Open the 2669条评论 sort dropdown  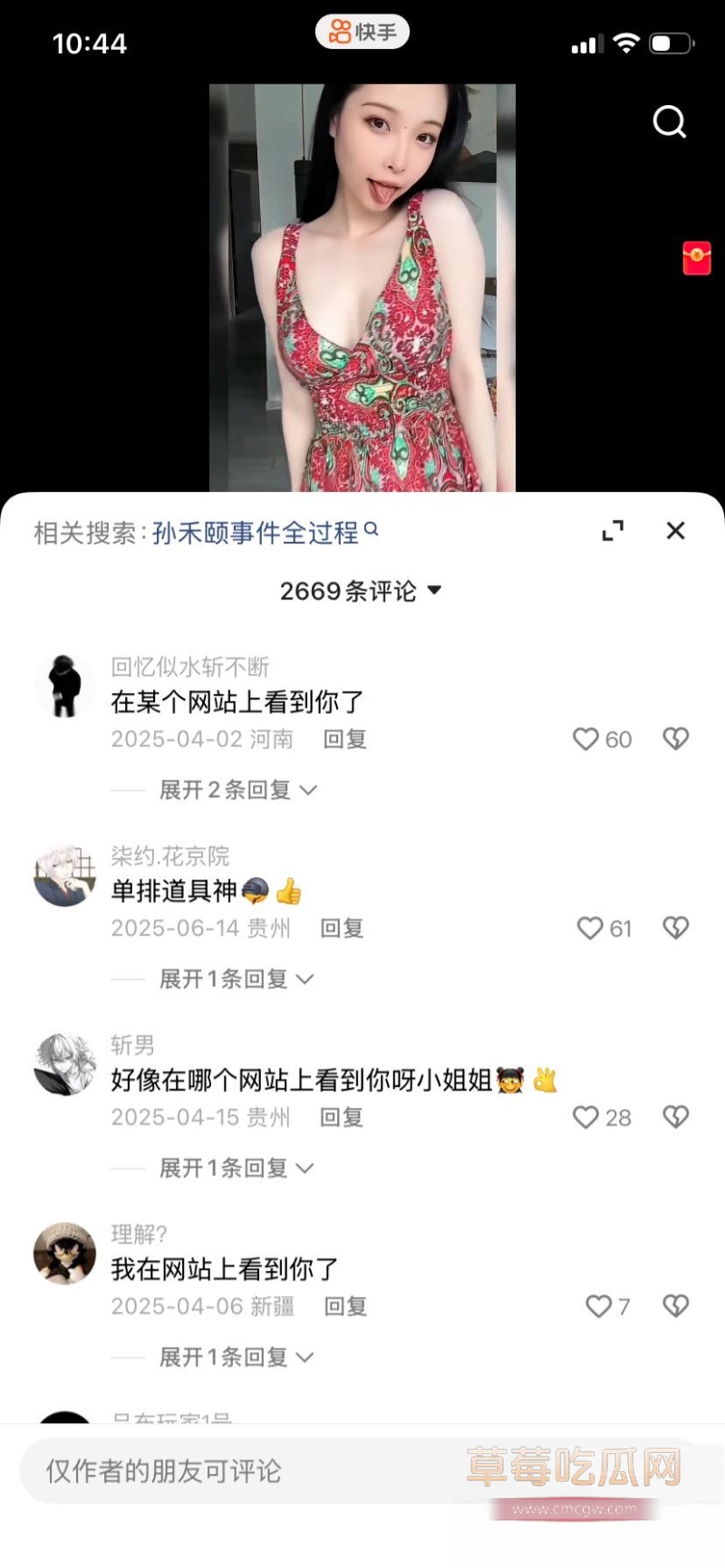pyautogui.click(x=362, y=590)
